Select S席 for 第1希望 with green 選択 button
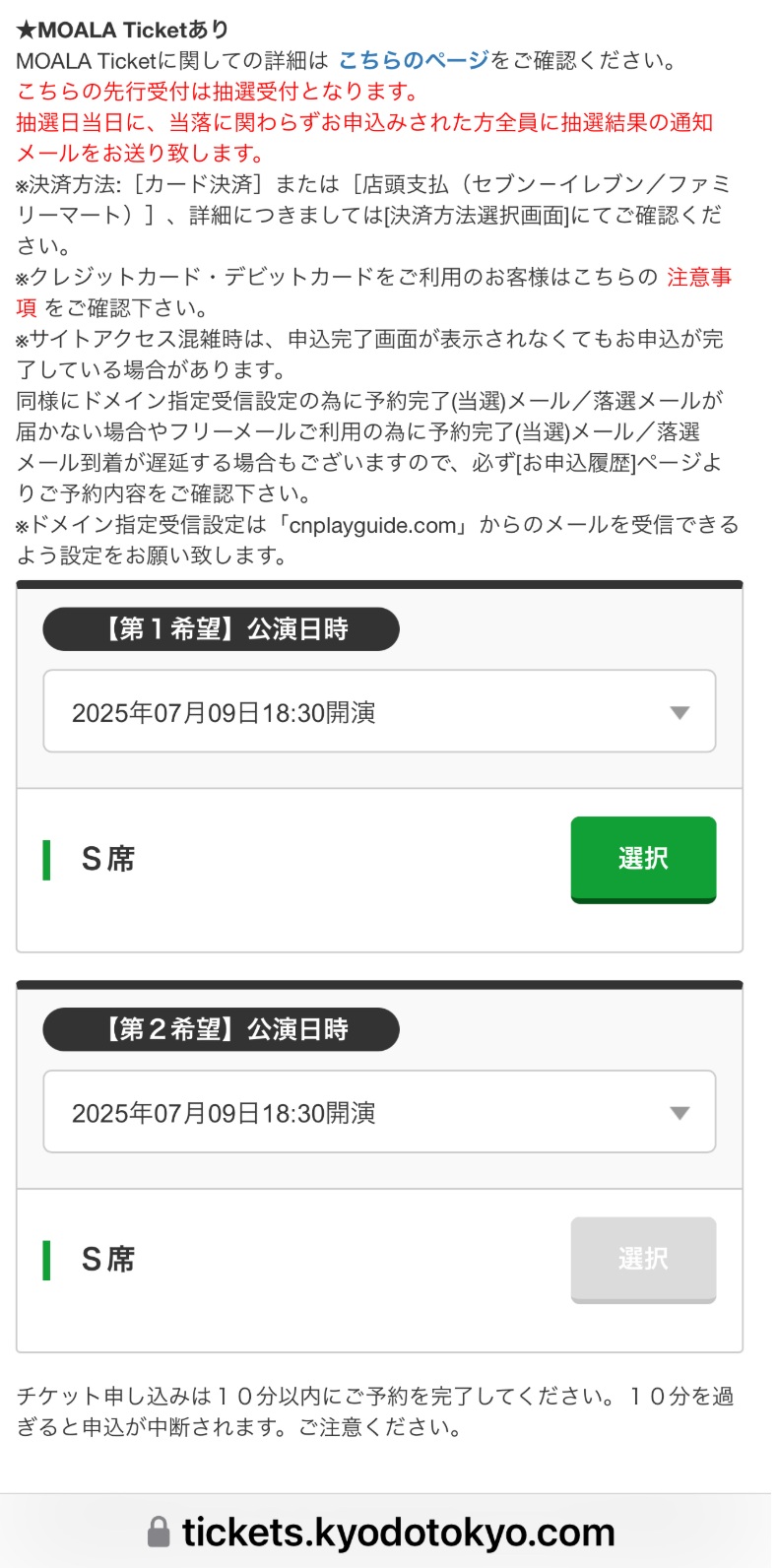Screen dimensions: 777x1568 click(643, 859)
